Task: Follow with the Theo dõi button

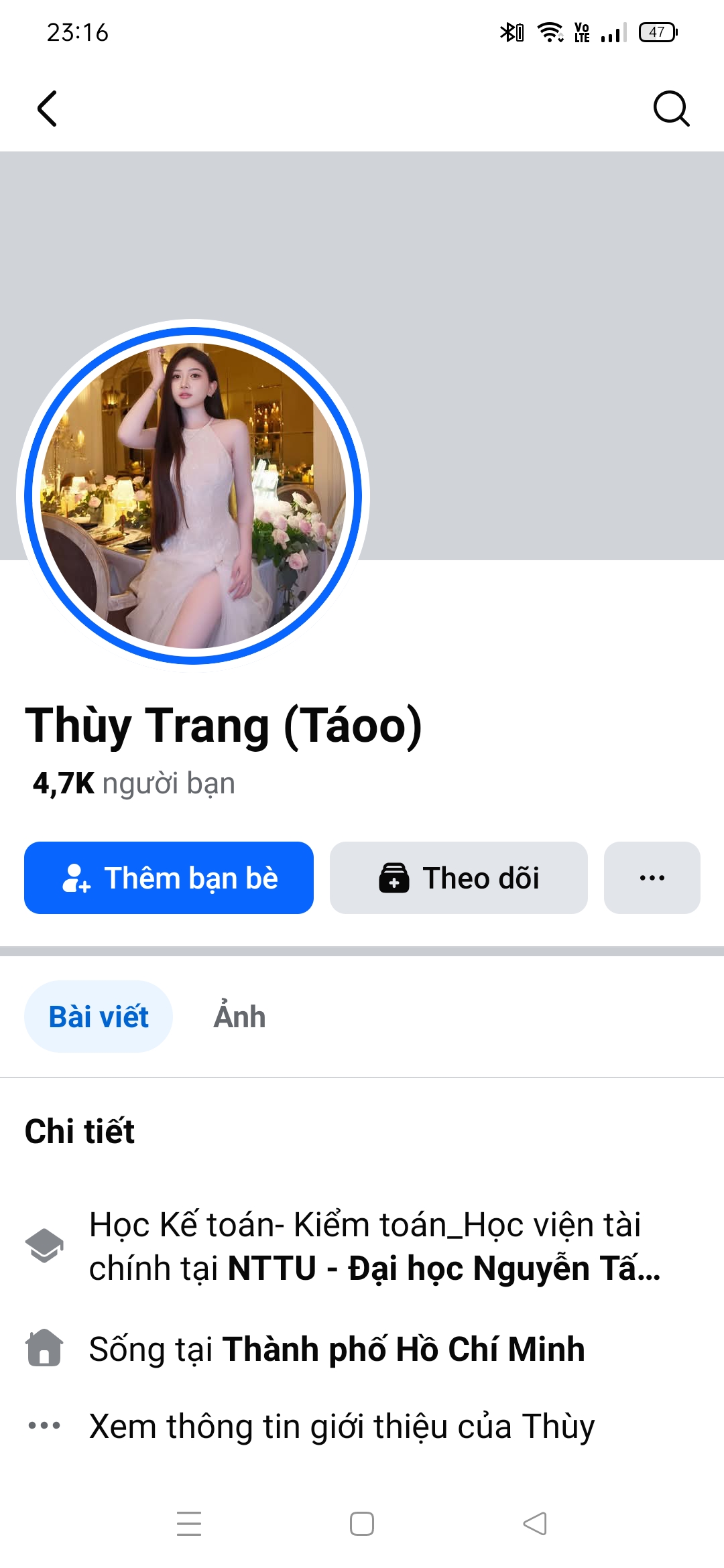Action: click(x=459, y=878)
